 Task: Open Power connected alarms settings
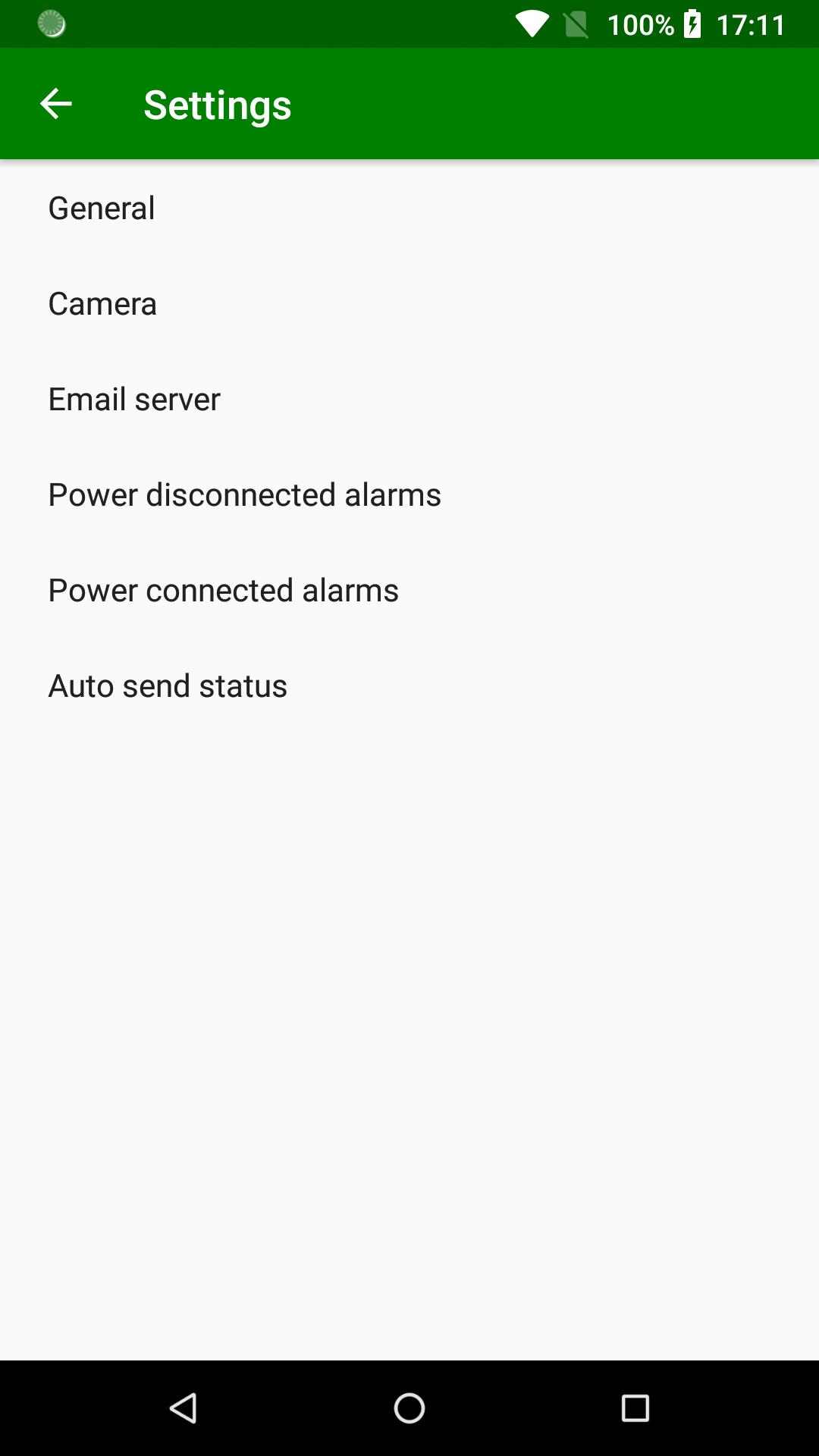(x=223, y=589)
